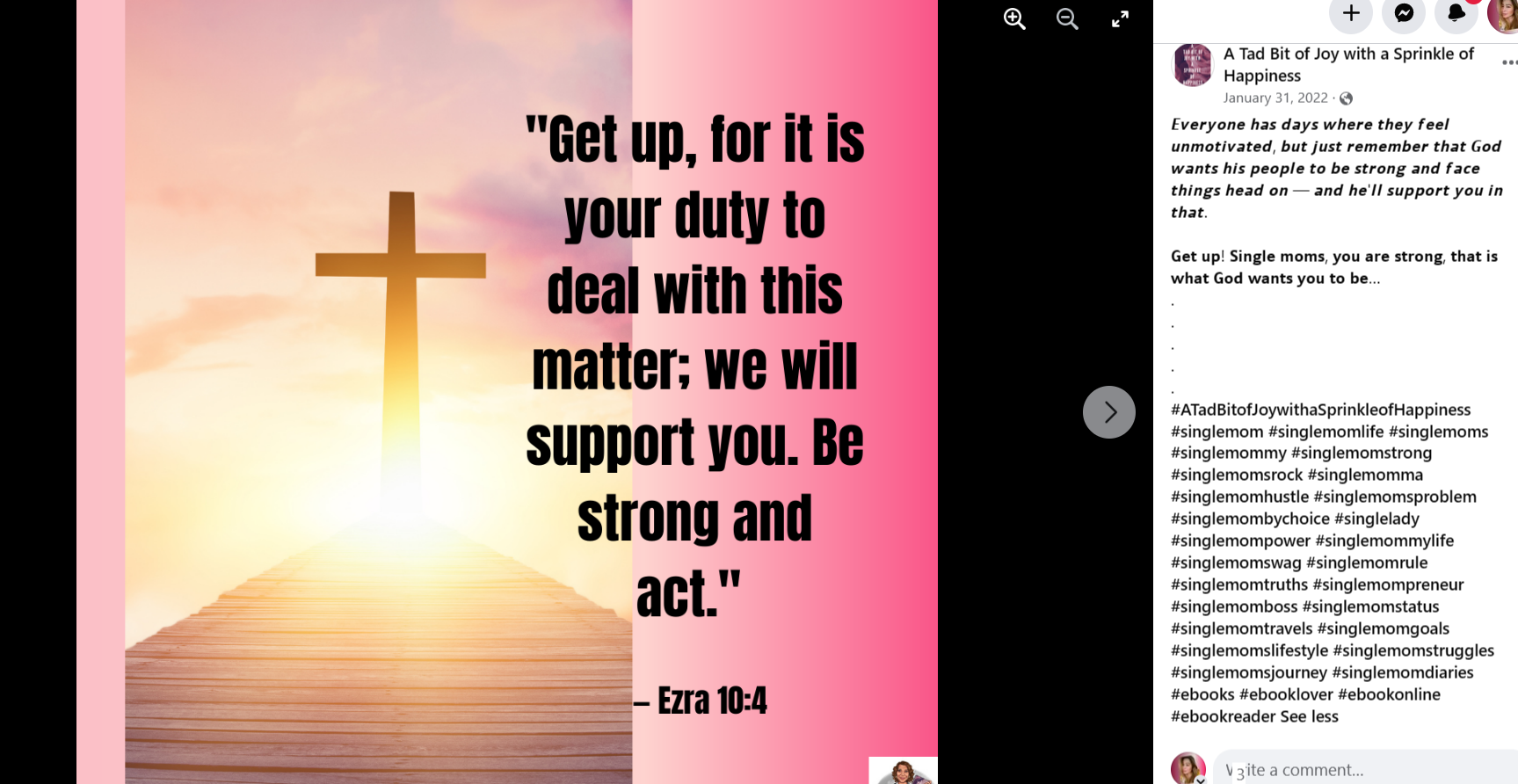This screenshot has height=784, width=1518.
Task: Open hashtag #ATadBitofJoywithaSprinkleofHappiness
Action: click(1320, 410)
